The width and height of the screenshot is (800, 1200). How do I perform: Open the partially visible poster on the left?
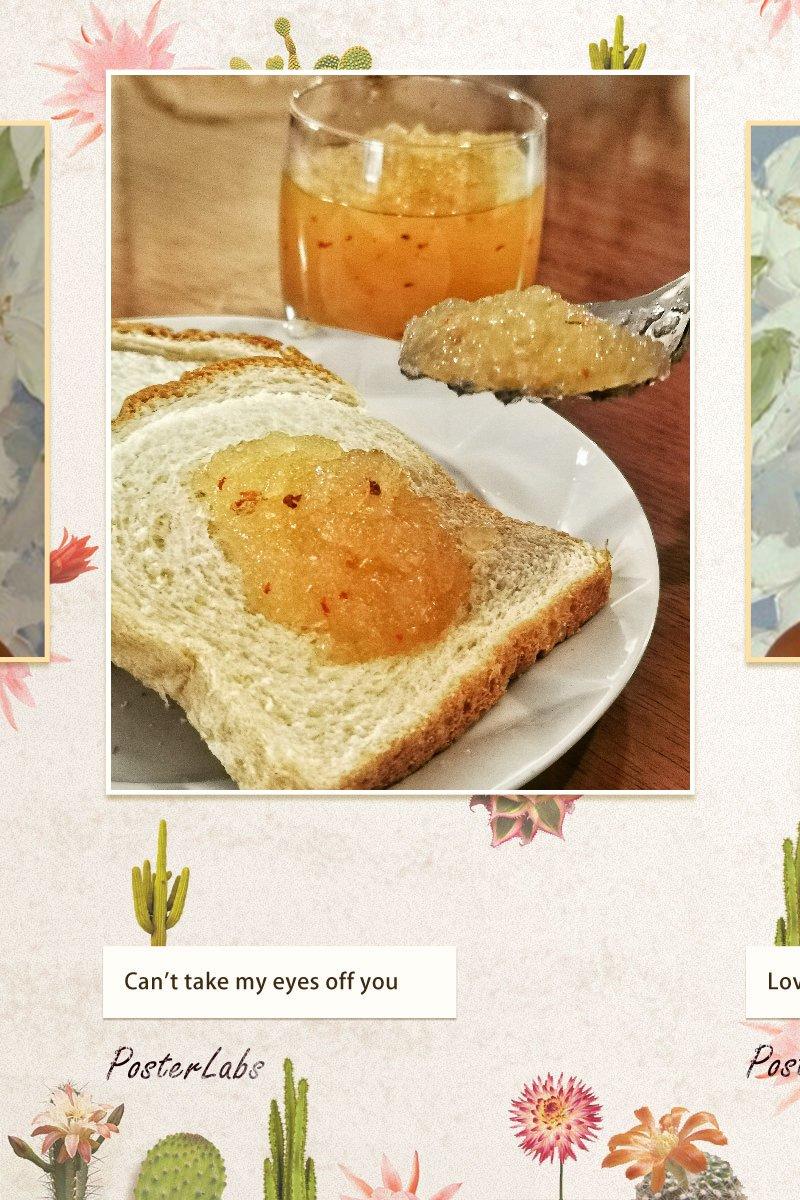[23, 392]
